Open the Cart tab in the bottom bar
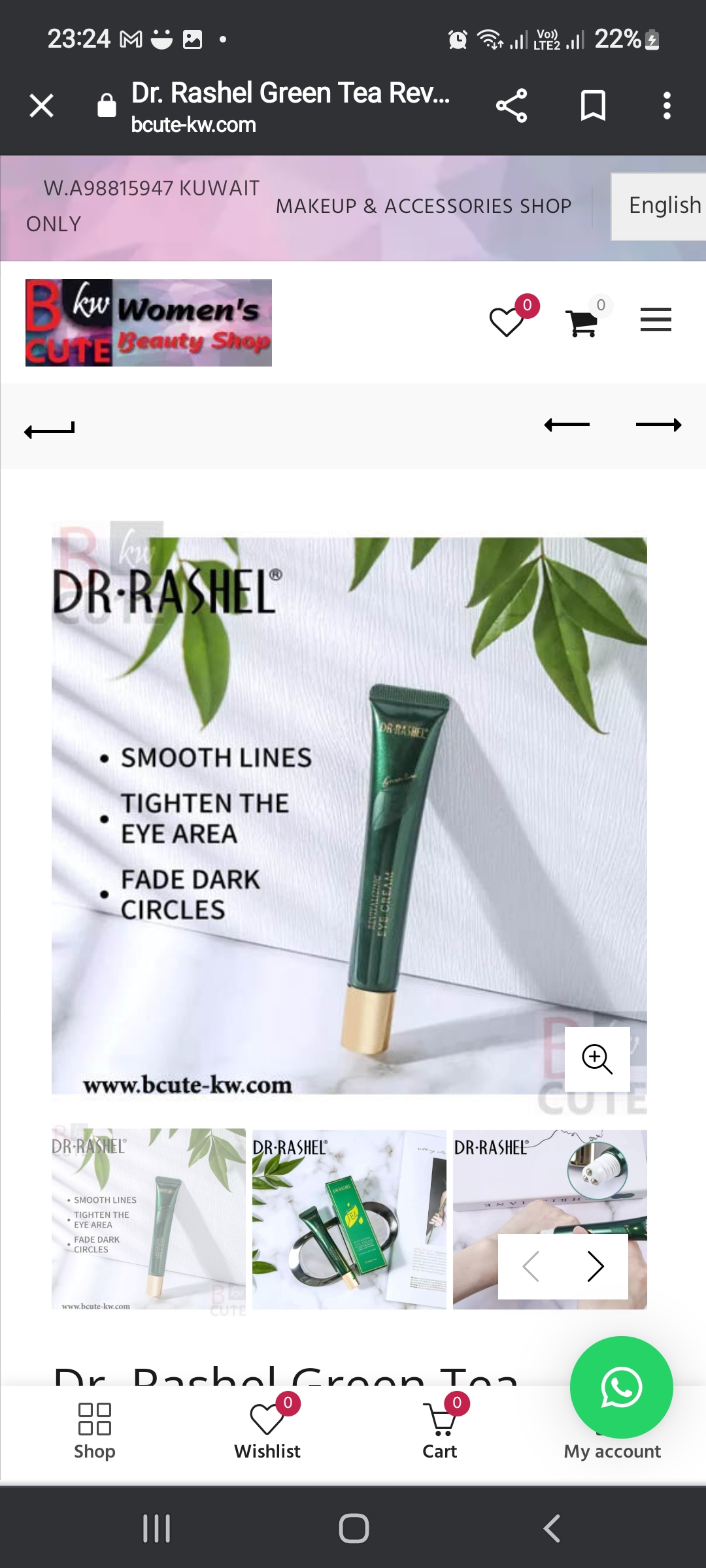 click(x=440, y=1431)
